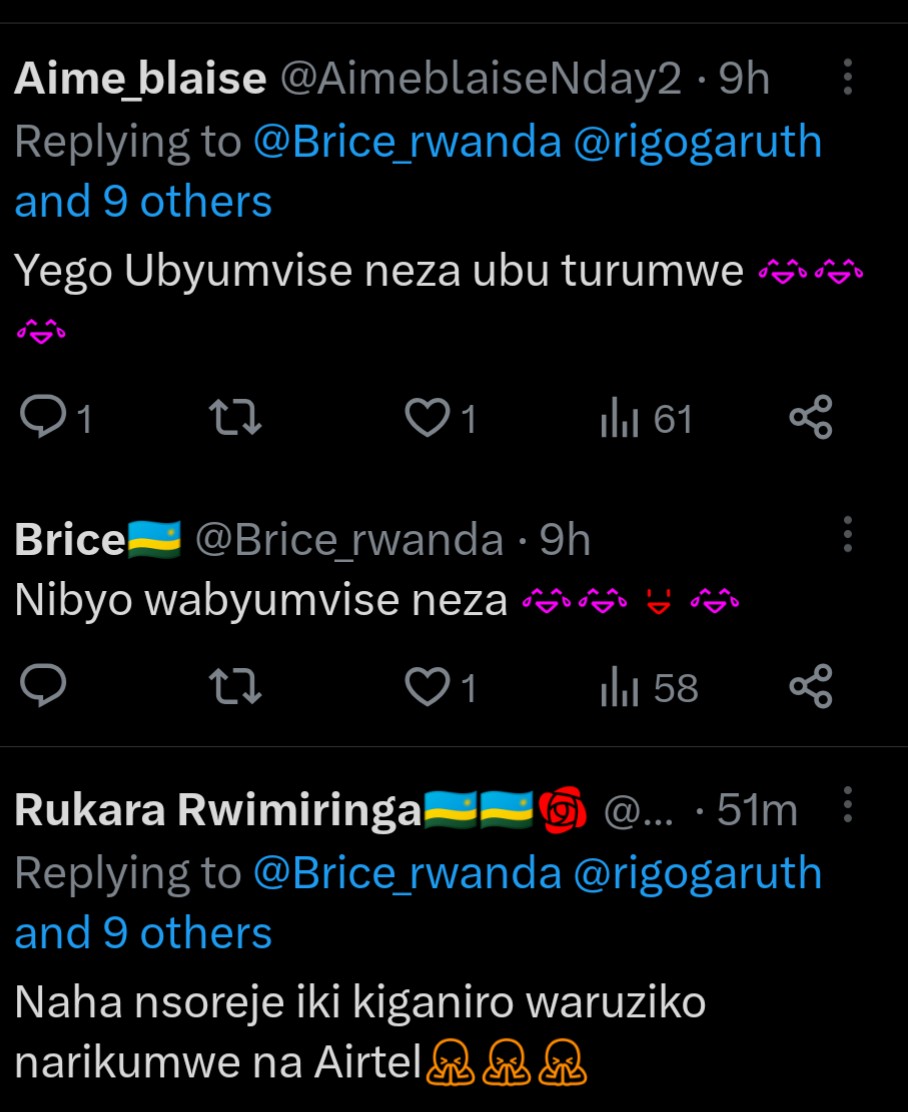Reply to Brice's tweet
The height and width of the screenshot is (1112, 908).
44,687
